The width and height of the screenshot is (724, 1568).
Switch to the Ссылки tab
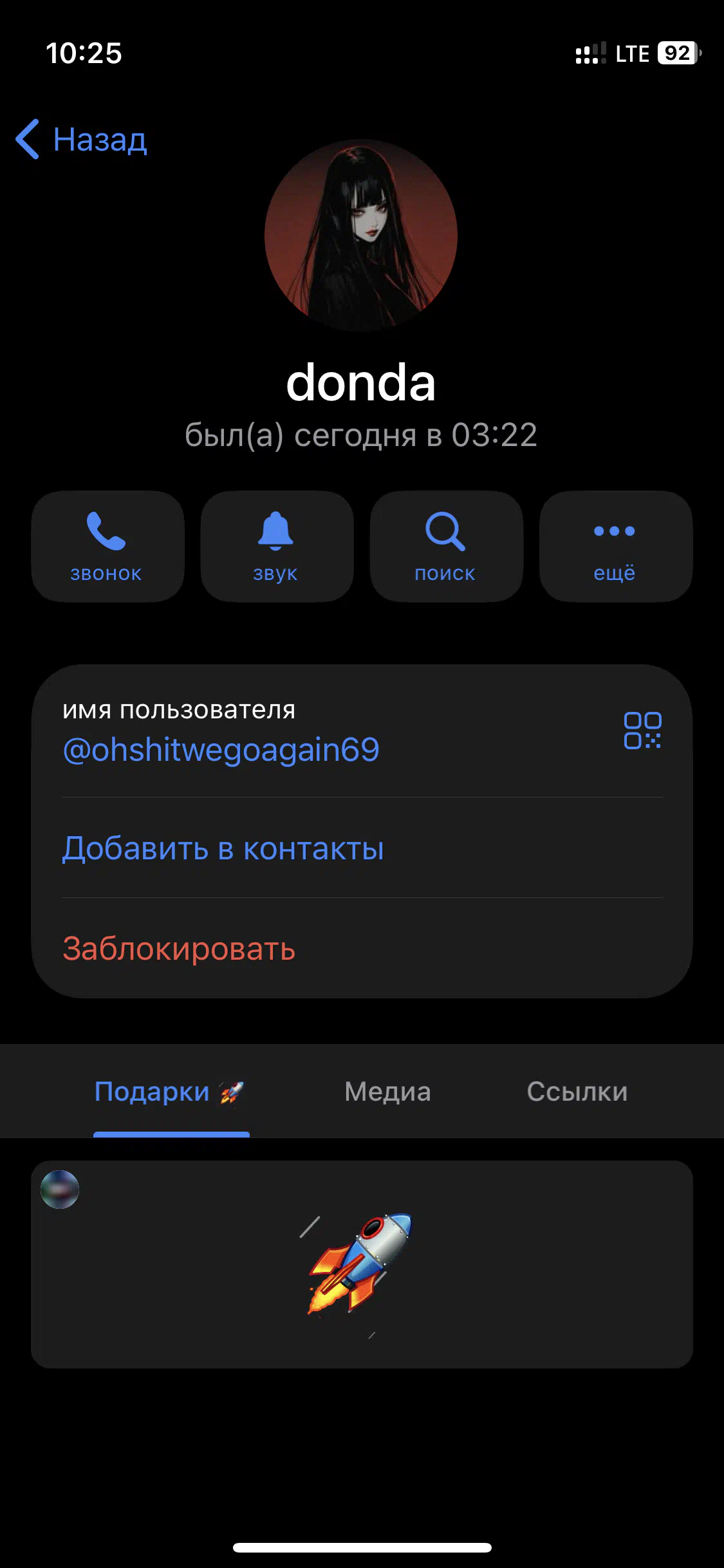click(577, 1092)
